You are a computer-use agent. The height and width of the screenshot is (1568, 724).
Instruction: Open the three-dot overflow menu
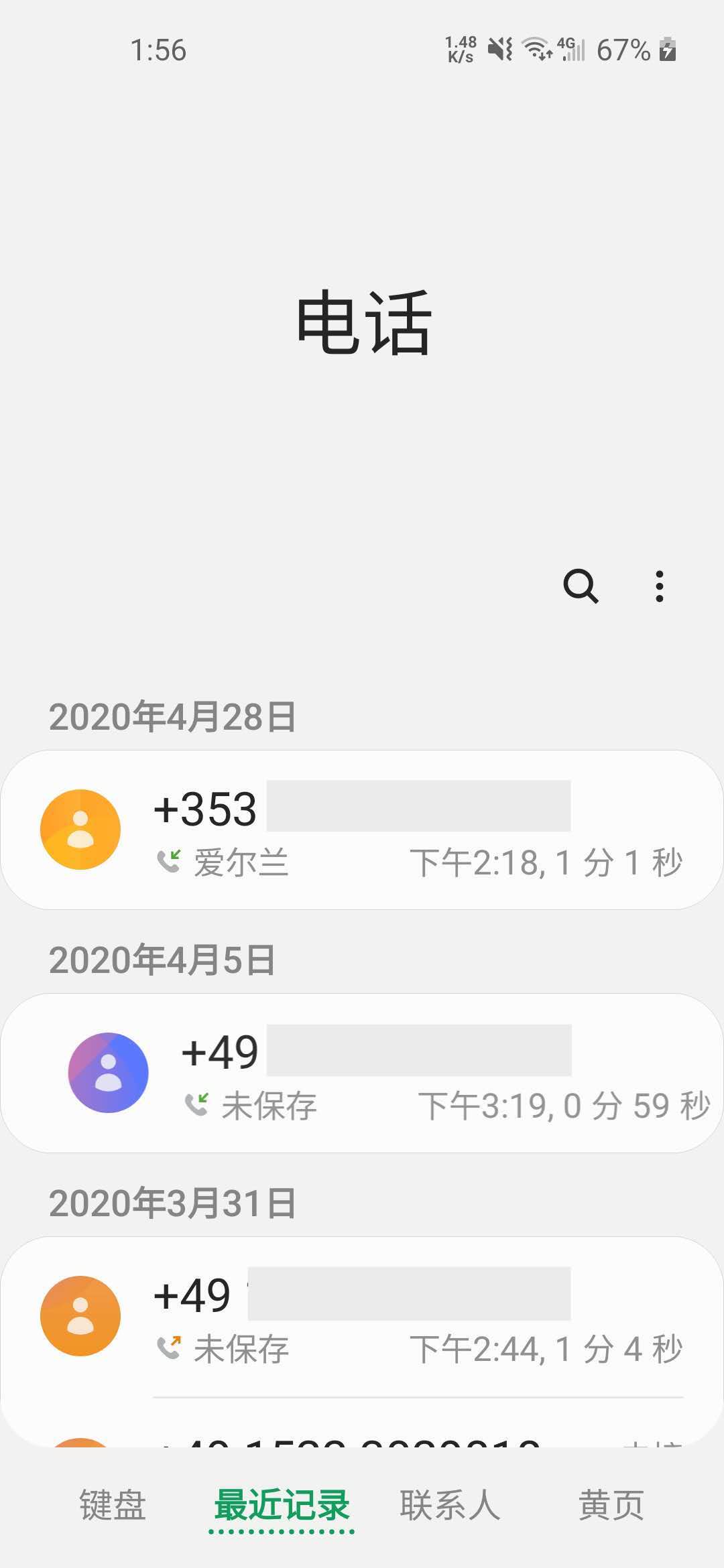[x=660, y=586]
